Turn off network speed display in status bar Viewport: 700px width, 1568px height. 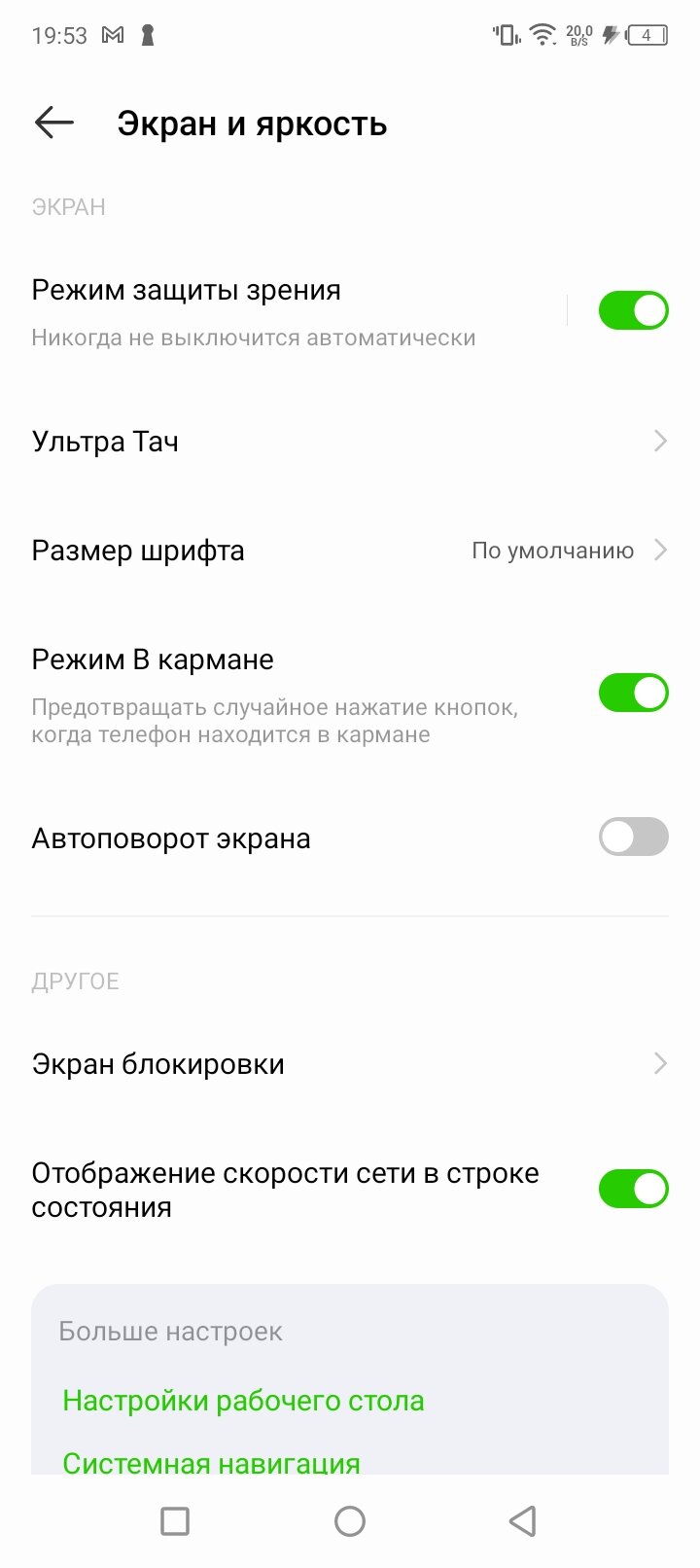[x=633, y=1189]
